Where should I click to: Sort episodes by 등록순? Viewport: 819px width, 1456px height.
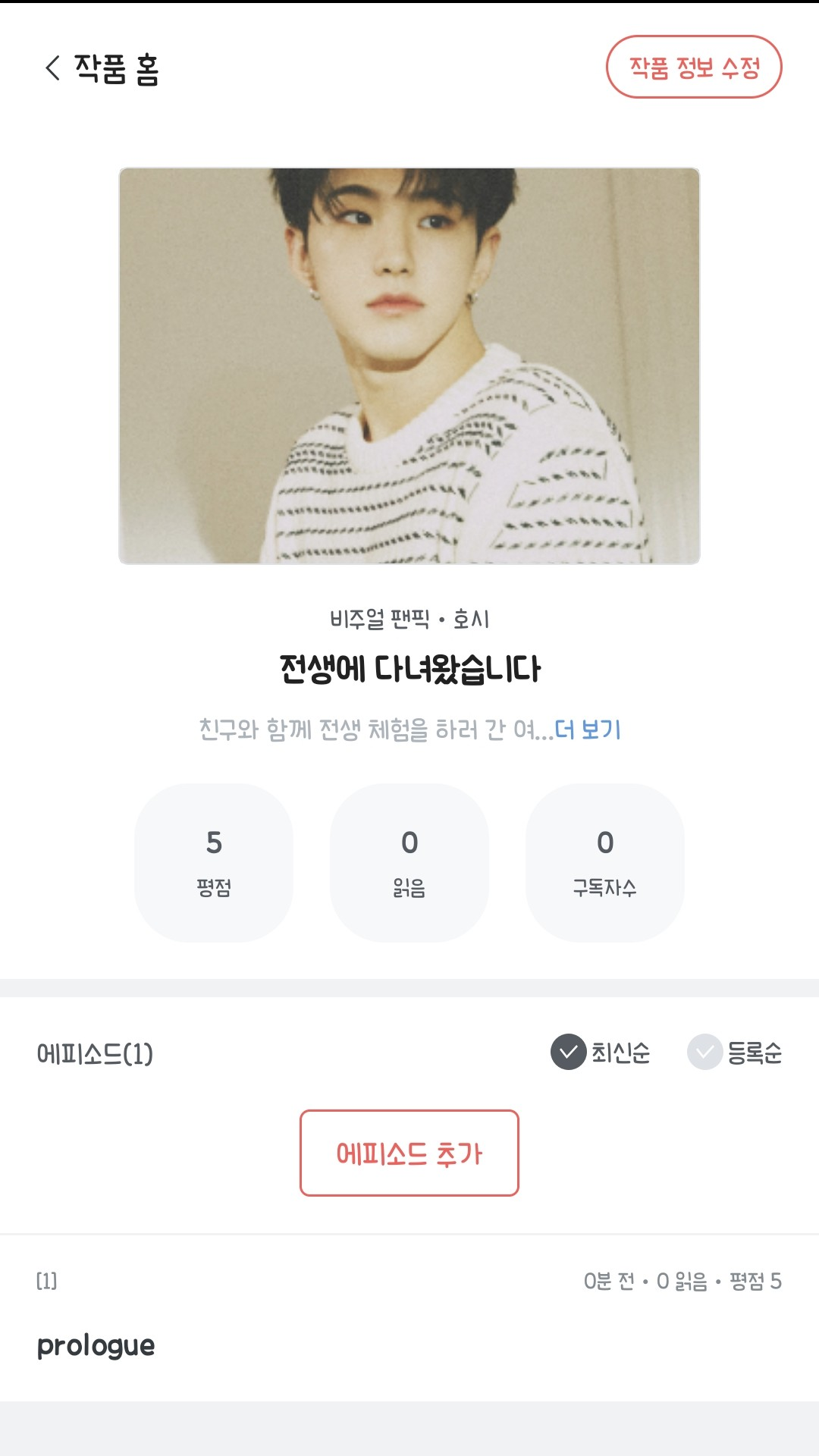pos(735,1053)
